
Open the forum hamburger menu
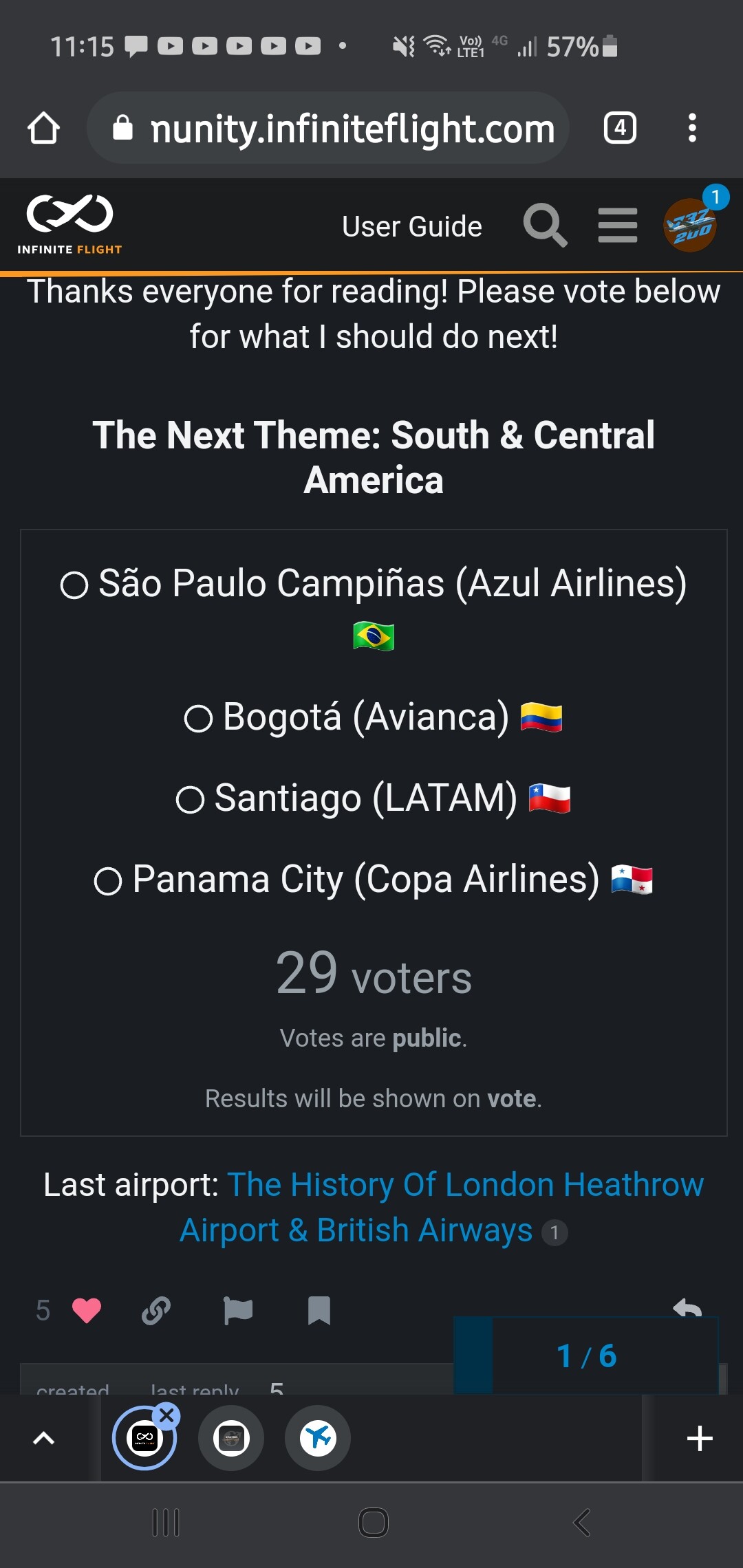tap(618, 225)
